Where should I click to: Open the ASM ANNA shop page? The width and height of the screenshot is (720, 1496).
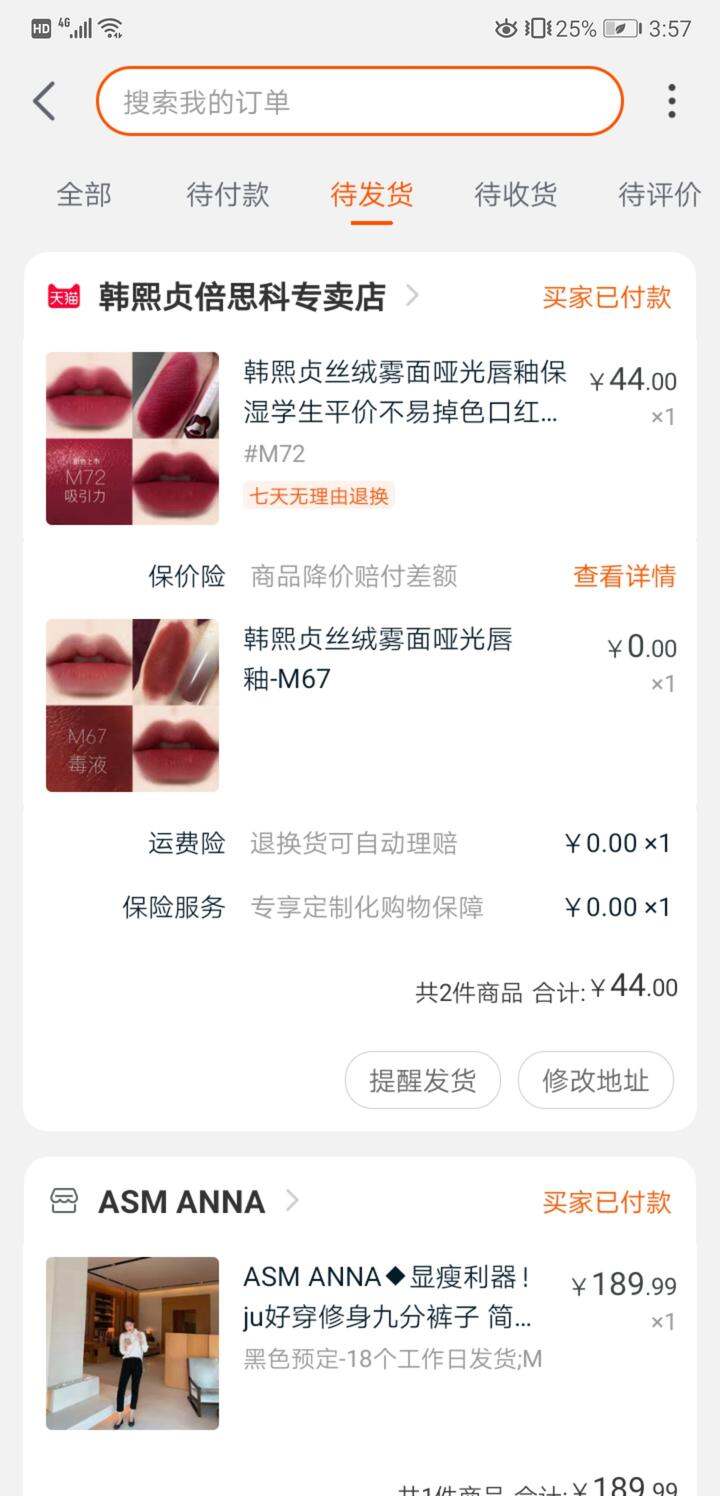coord(182,1202)
